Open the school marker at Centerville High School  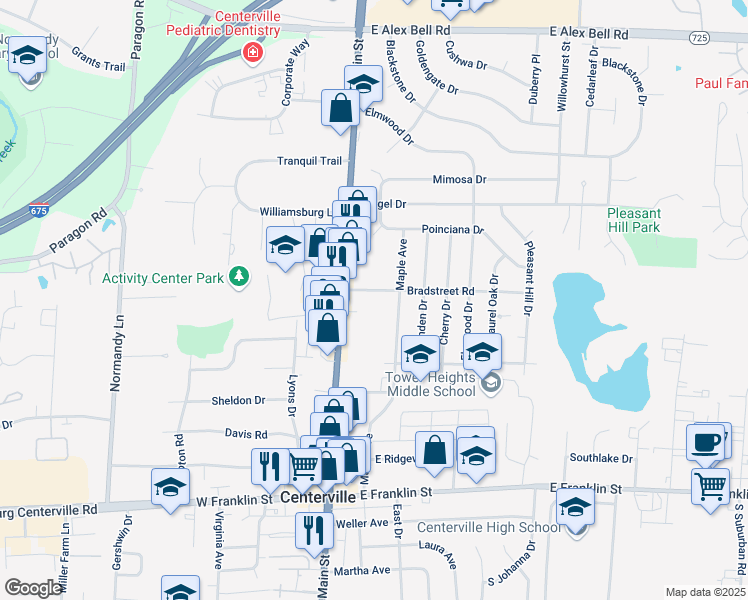[x=575, y=508]
